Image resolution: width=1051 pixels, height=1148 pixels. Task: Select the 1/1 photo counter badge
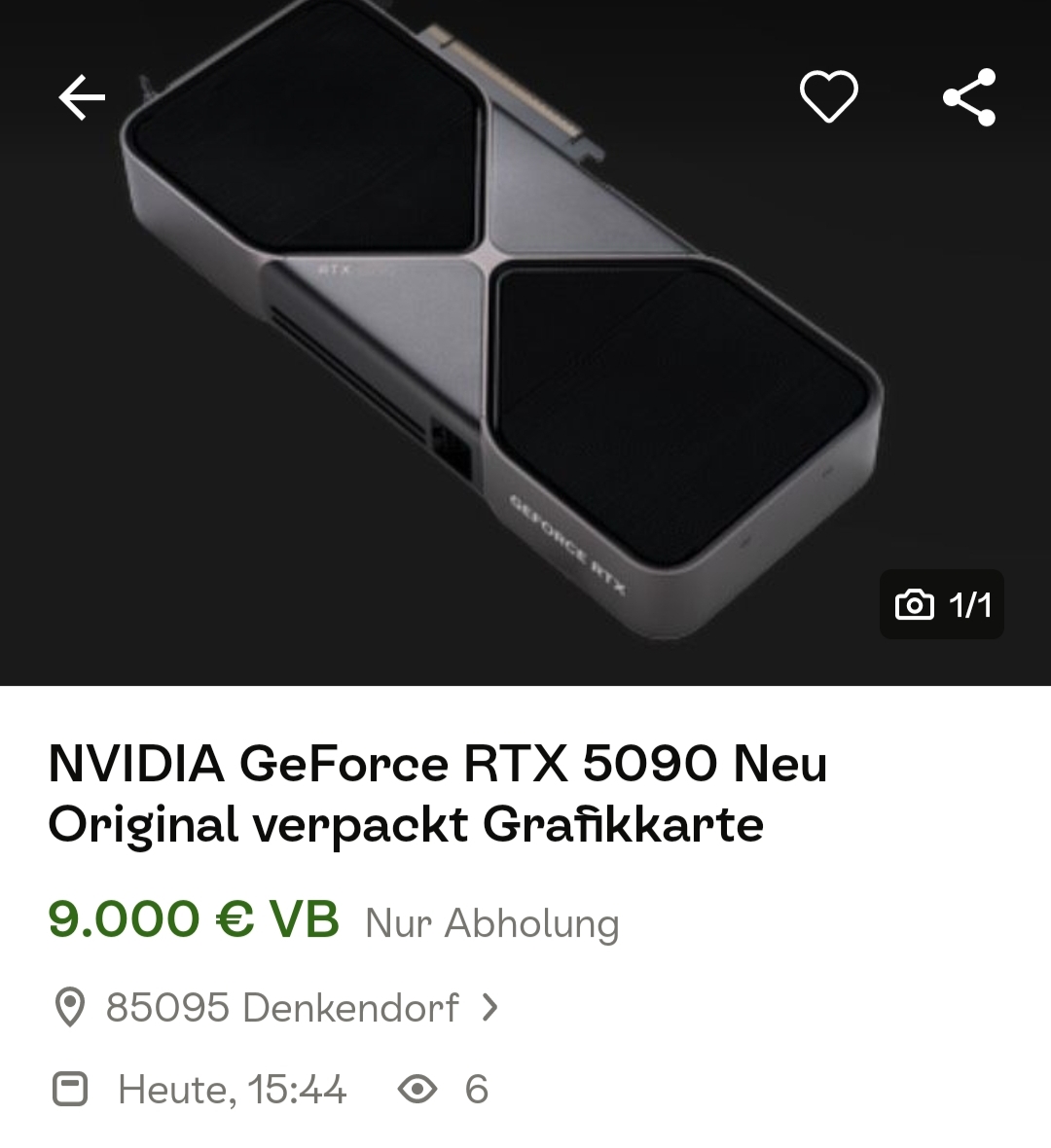point(941,604)
